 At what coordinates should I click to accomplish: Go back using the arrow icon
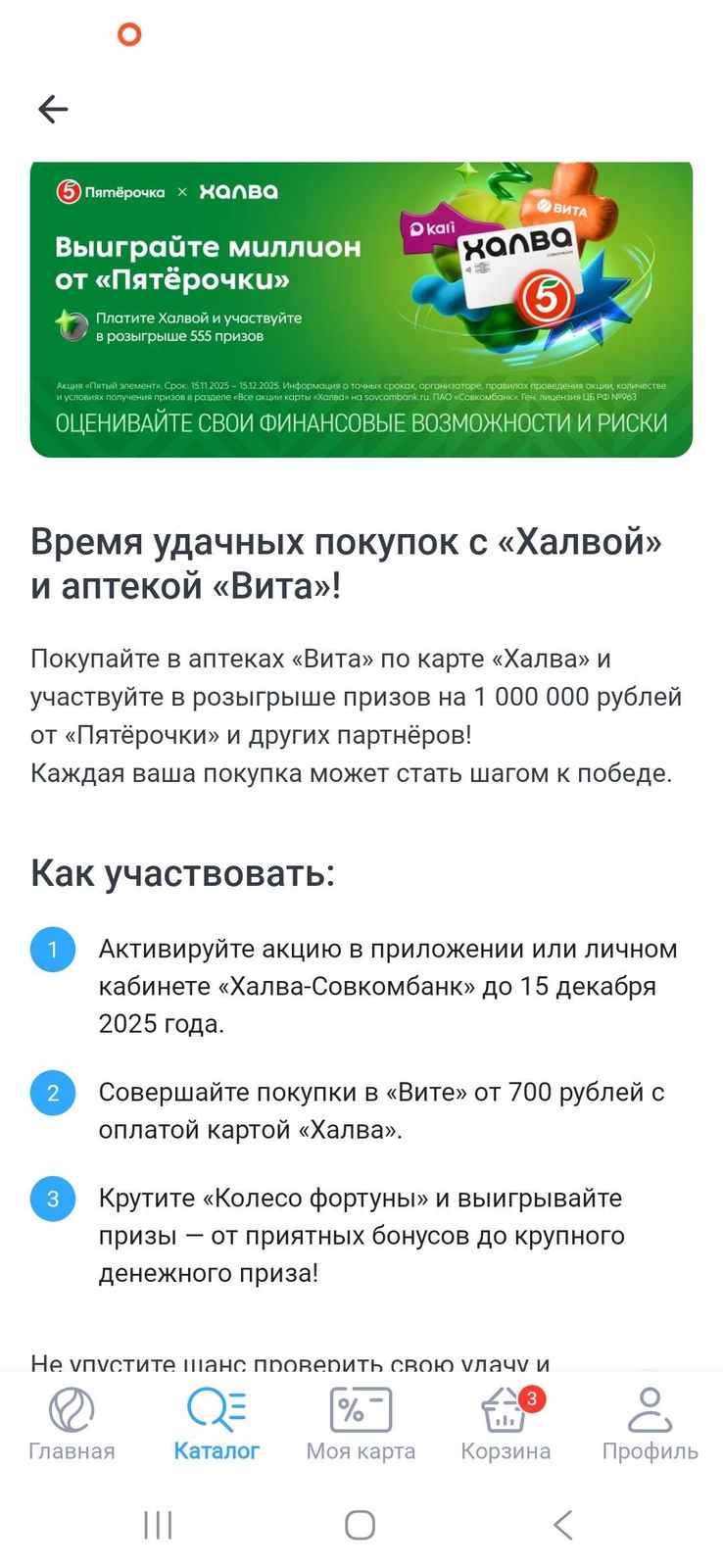click(53, 109)
